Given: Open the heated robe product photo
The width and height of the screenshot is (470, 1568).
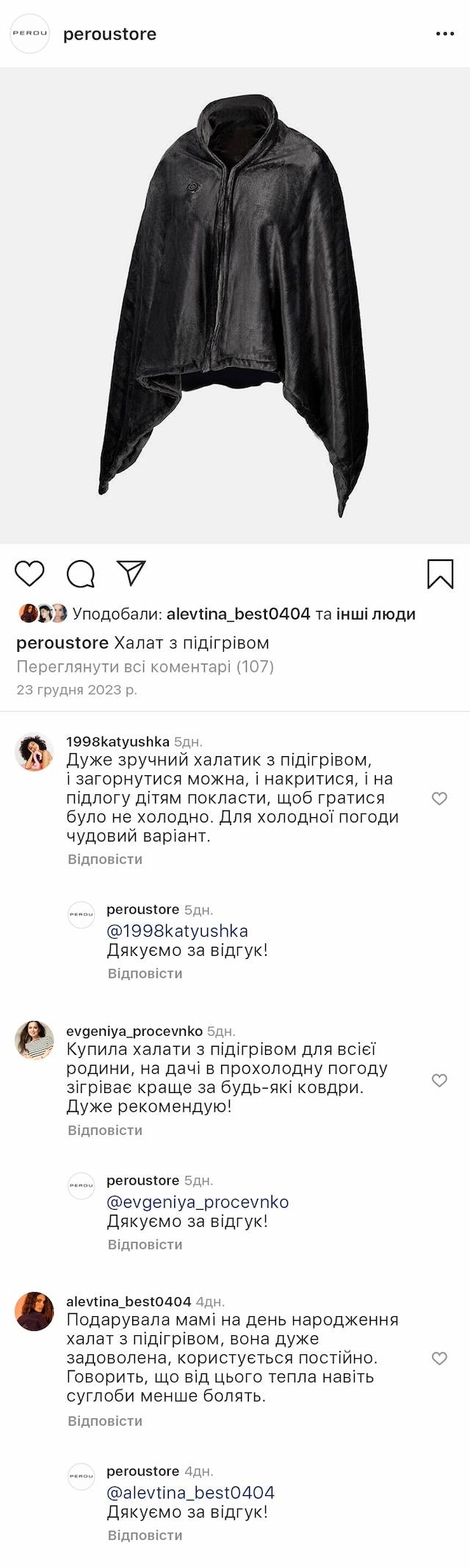Looking at the screenshot, I should tap(235, 305).
